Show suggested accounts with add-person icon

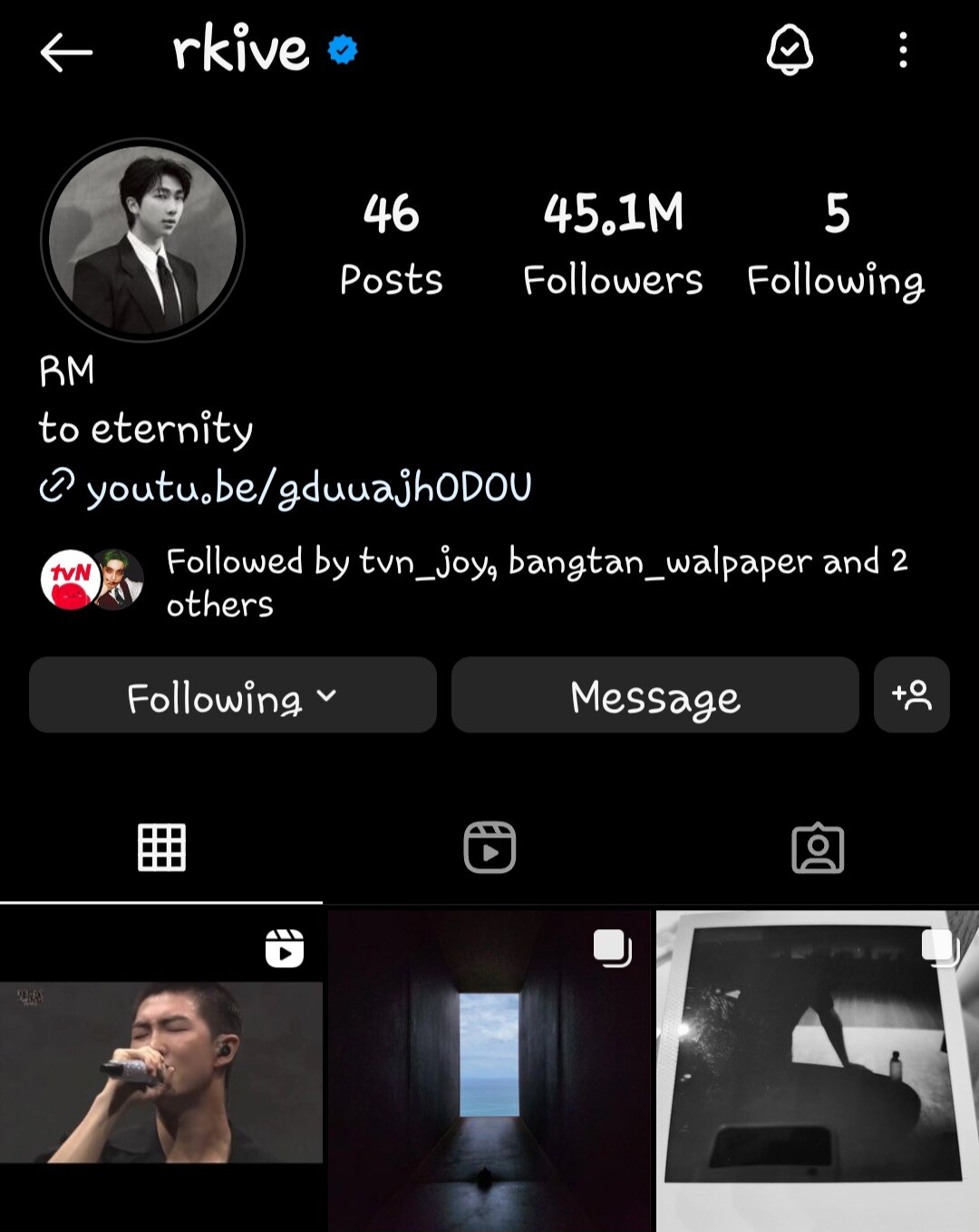coord(912,695)
